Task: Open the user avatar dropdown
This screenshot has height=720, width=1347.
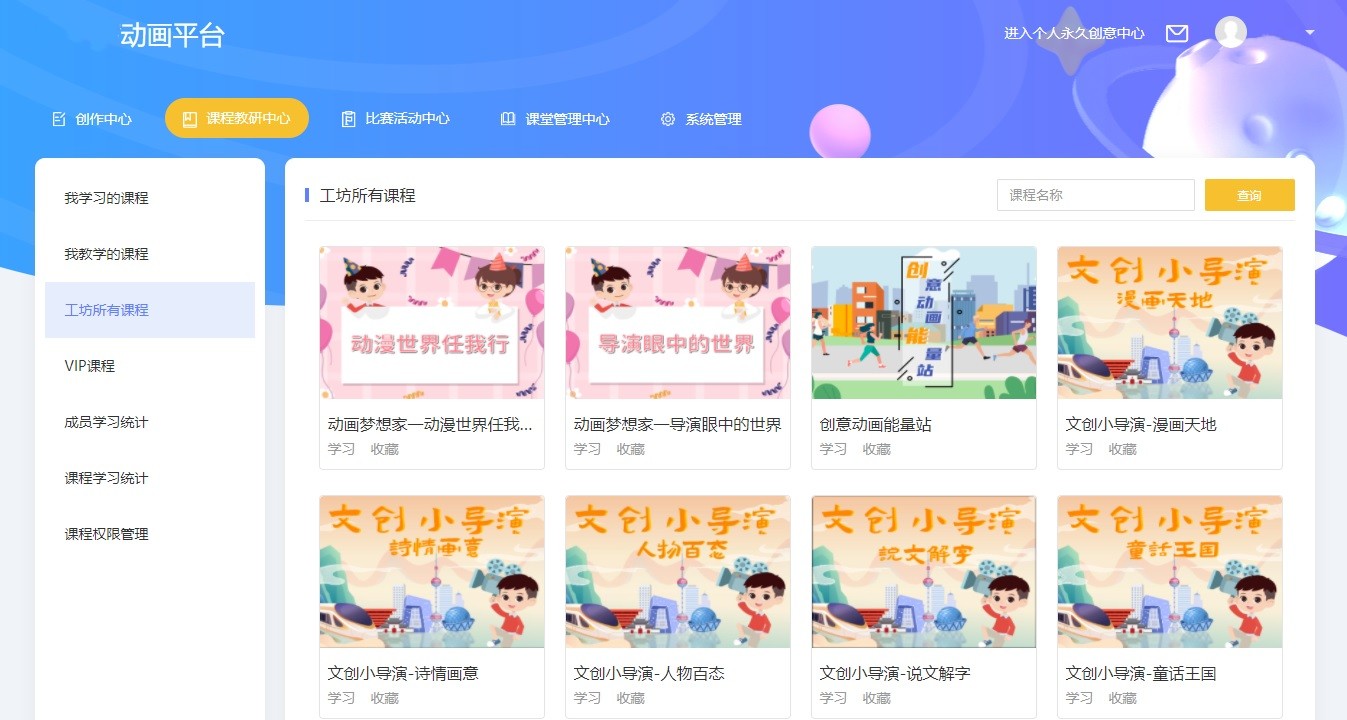Action: tap(1231, 32)
